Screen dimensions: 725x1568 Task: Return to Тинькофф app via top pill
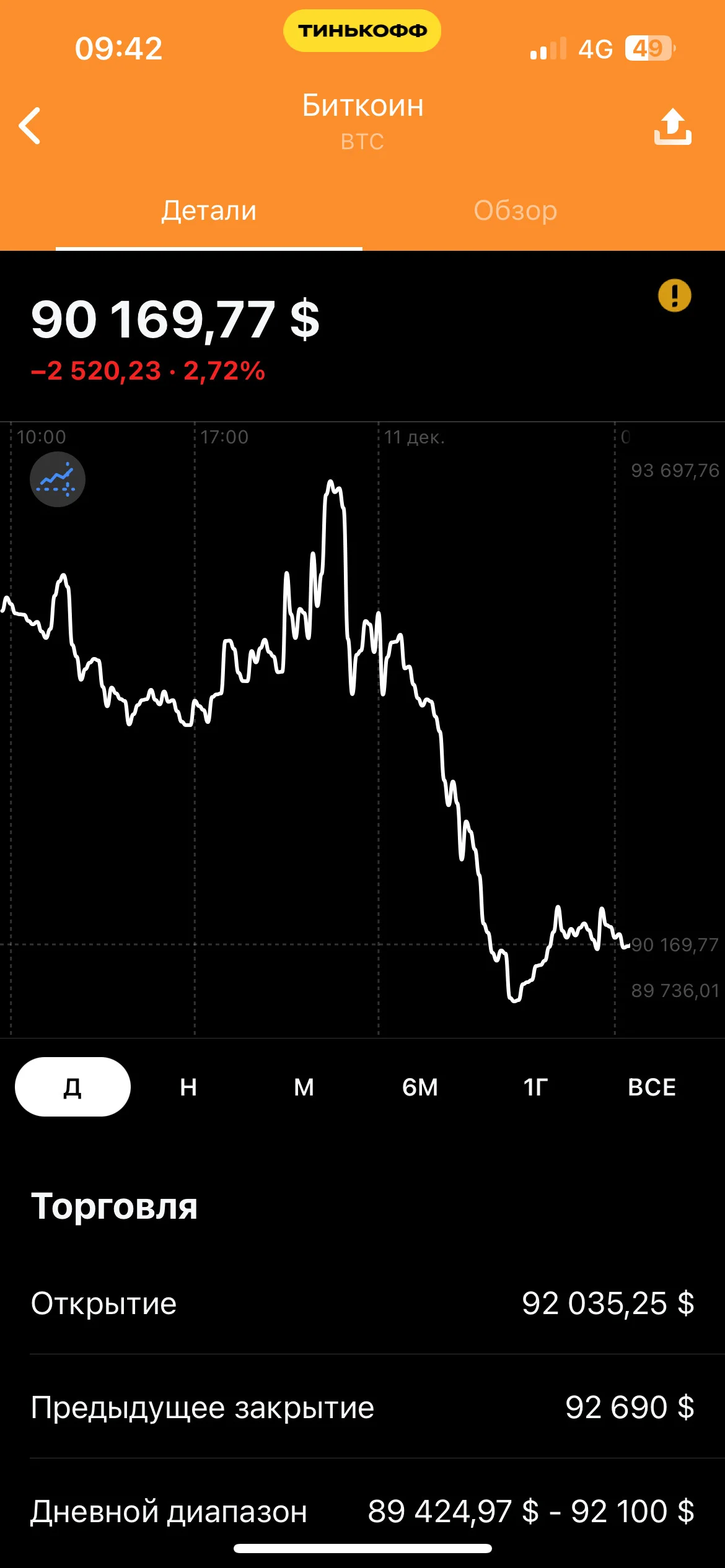tap(362, 30)
